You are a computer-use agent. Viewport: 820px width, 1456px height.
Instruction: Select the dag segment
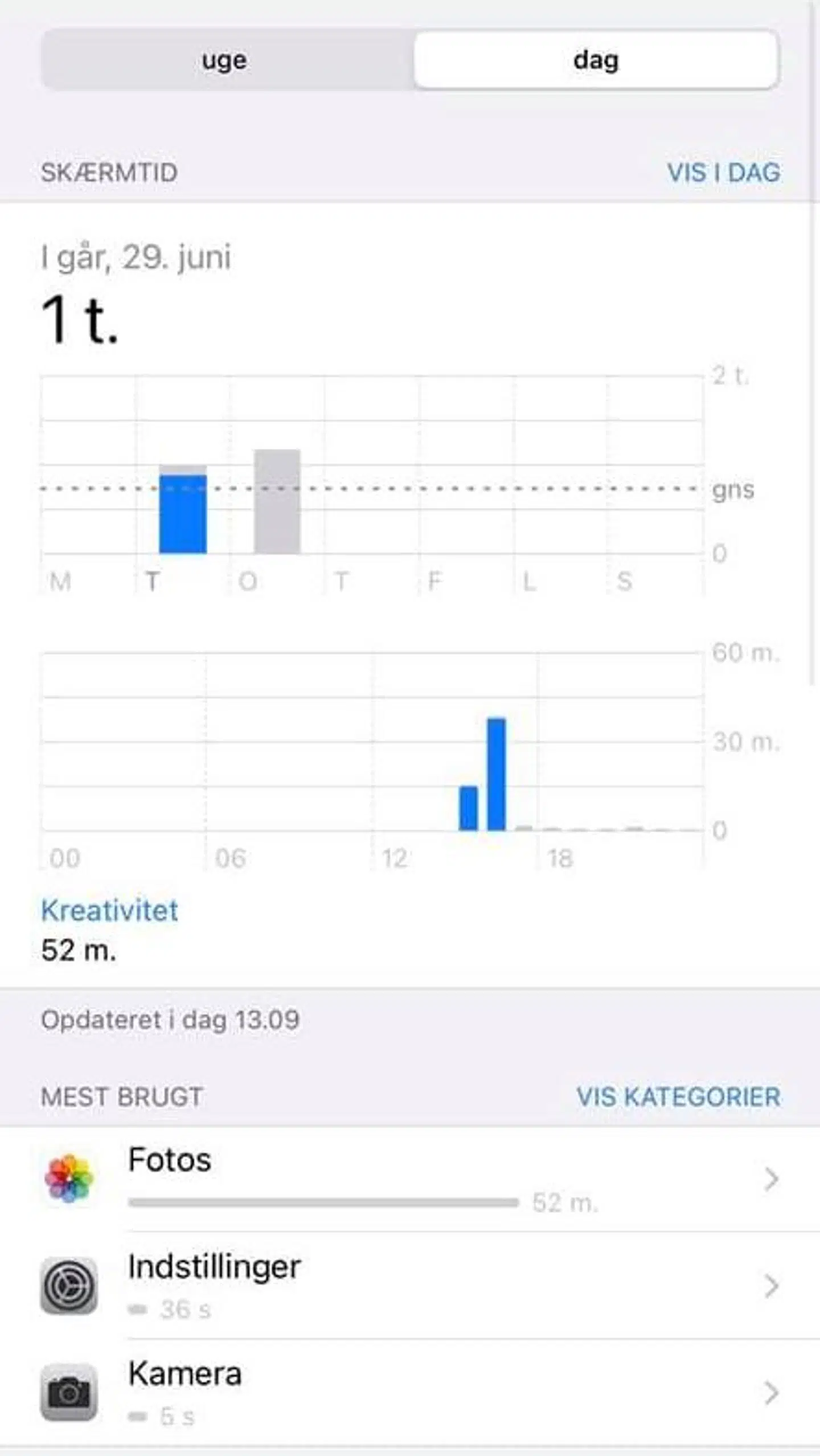coord(596,60)
